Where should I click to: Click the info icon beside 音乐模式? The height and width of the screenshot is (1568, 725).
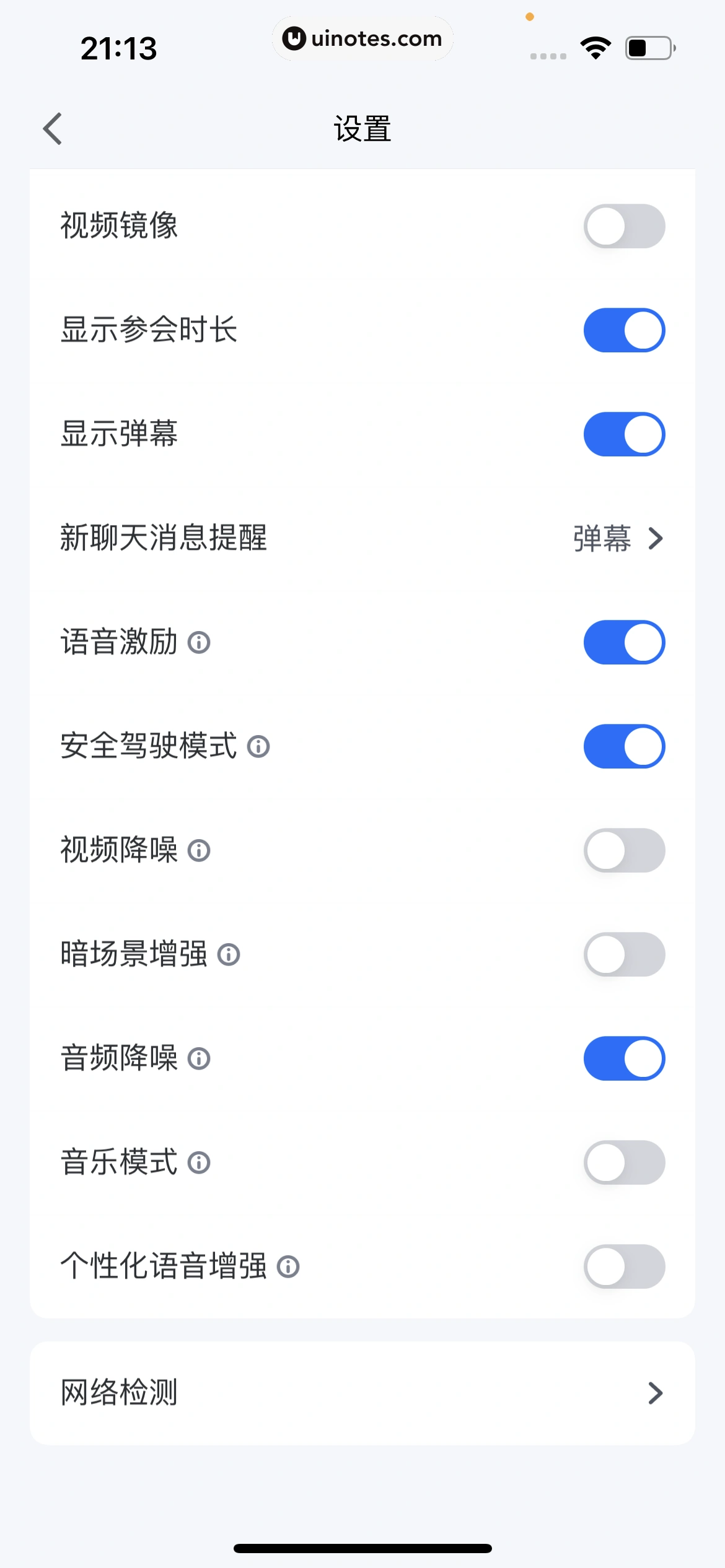tap(200, 1163)
